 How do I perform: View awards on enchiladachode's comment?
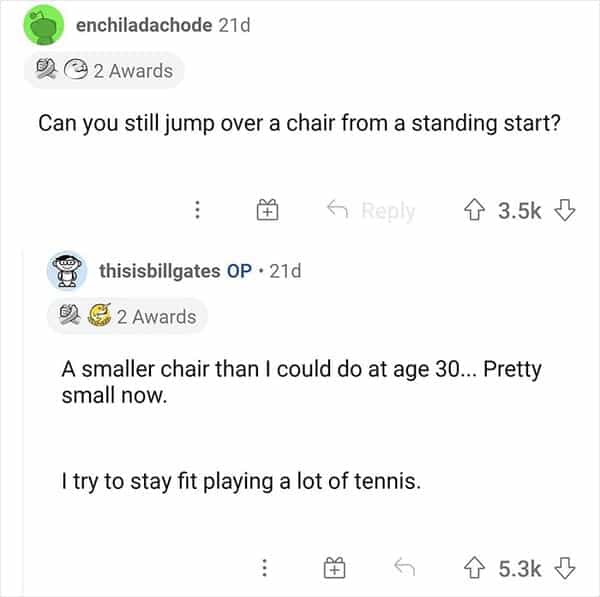[x=104, y=71]
